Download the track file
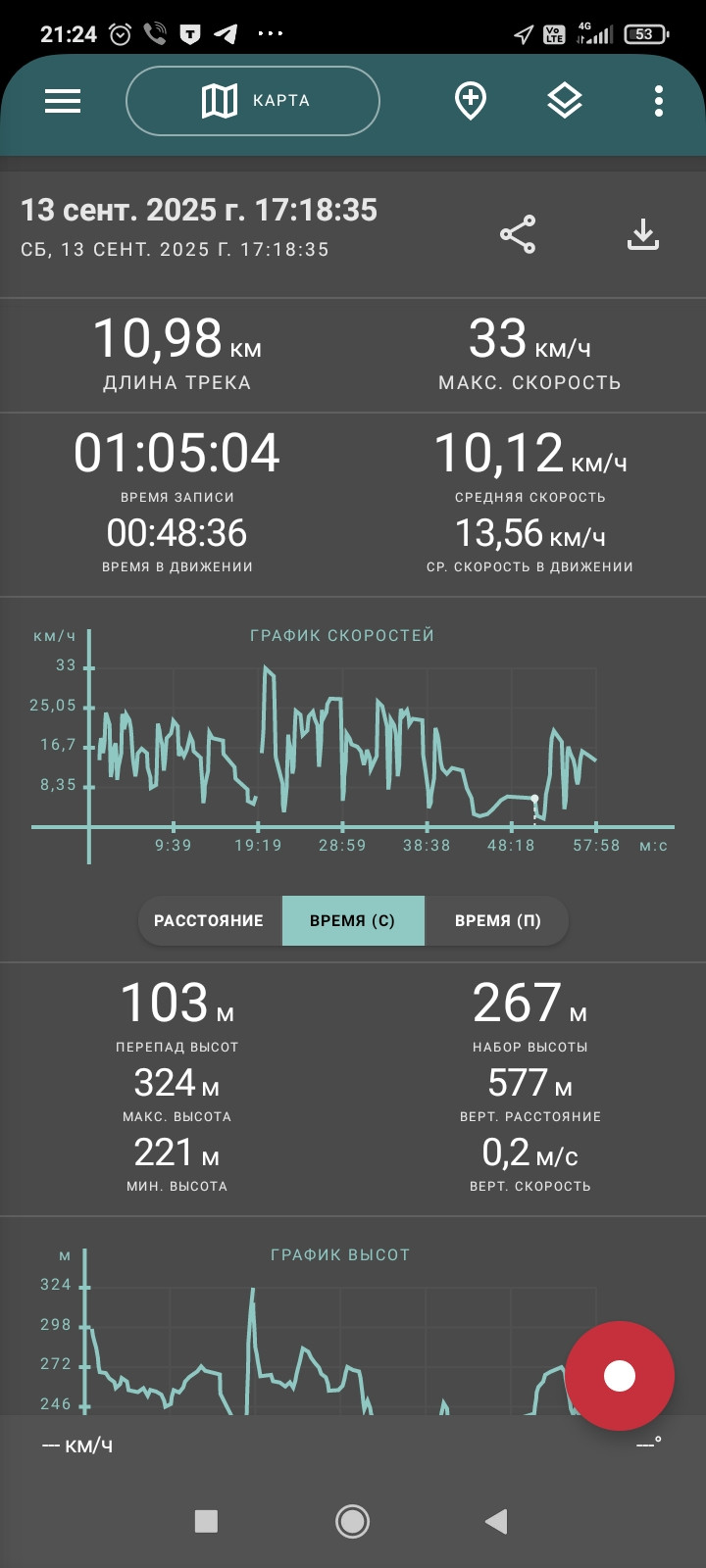This screenshot has width=706, height=1568. click(643, 234)
